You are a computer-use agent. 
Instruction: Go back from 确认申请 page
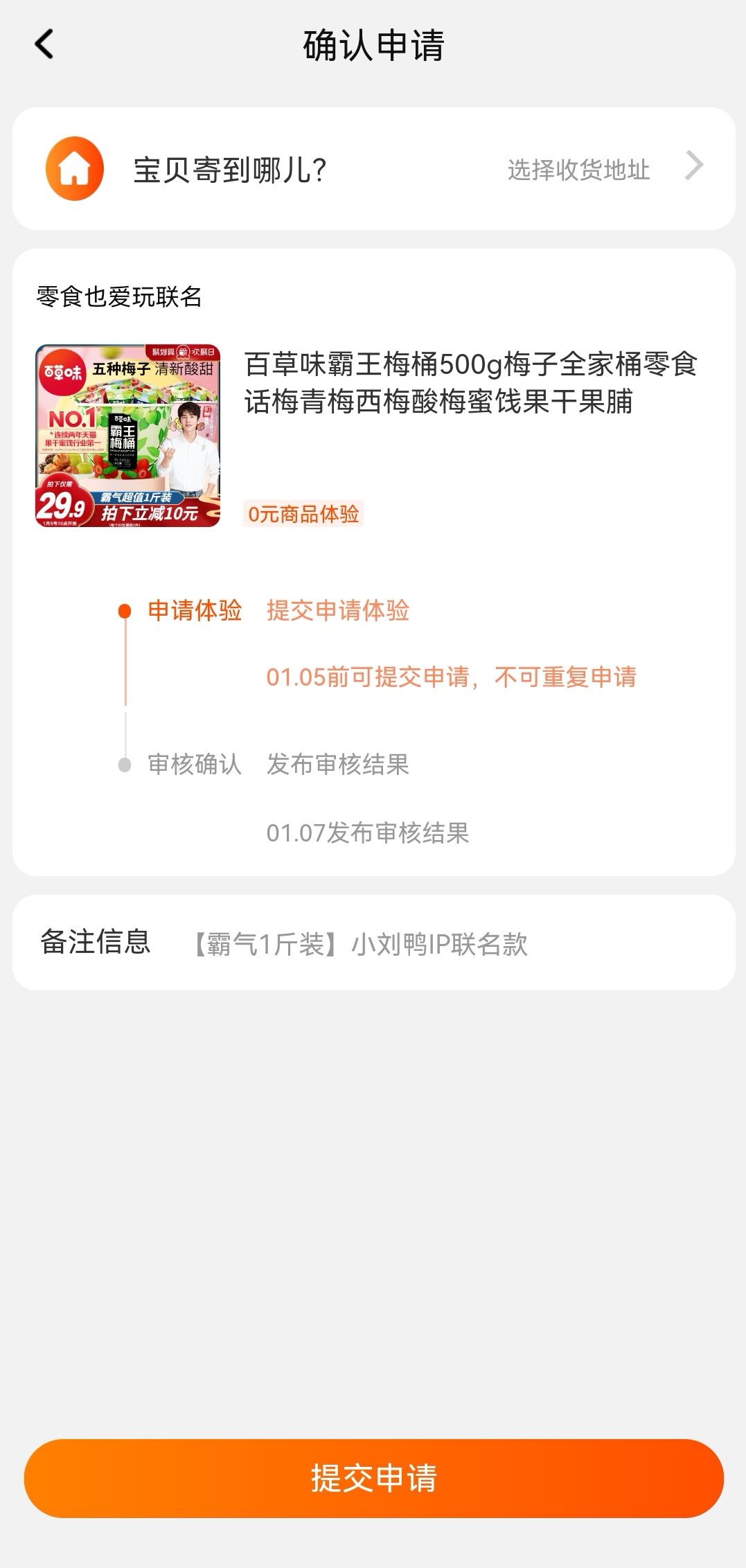click(44, 44)
